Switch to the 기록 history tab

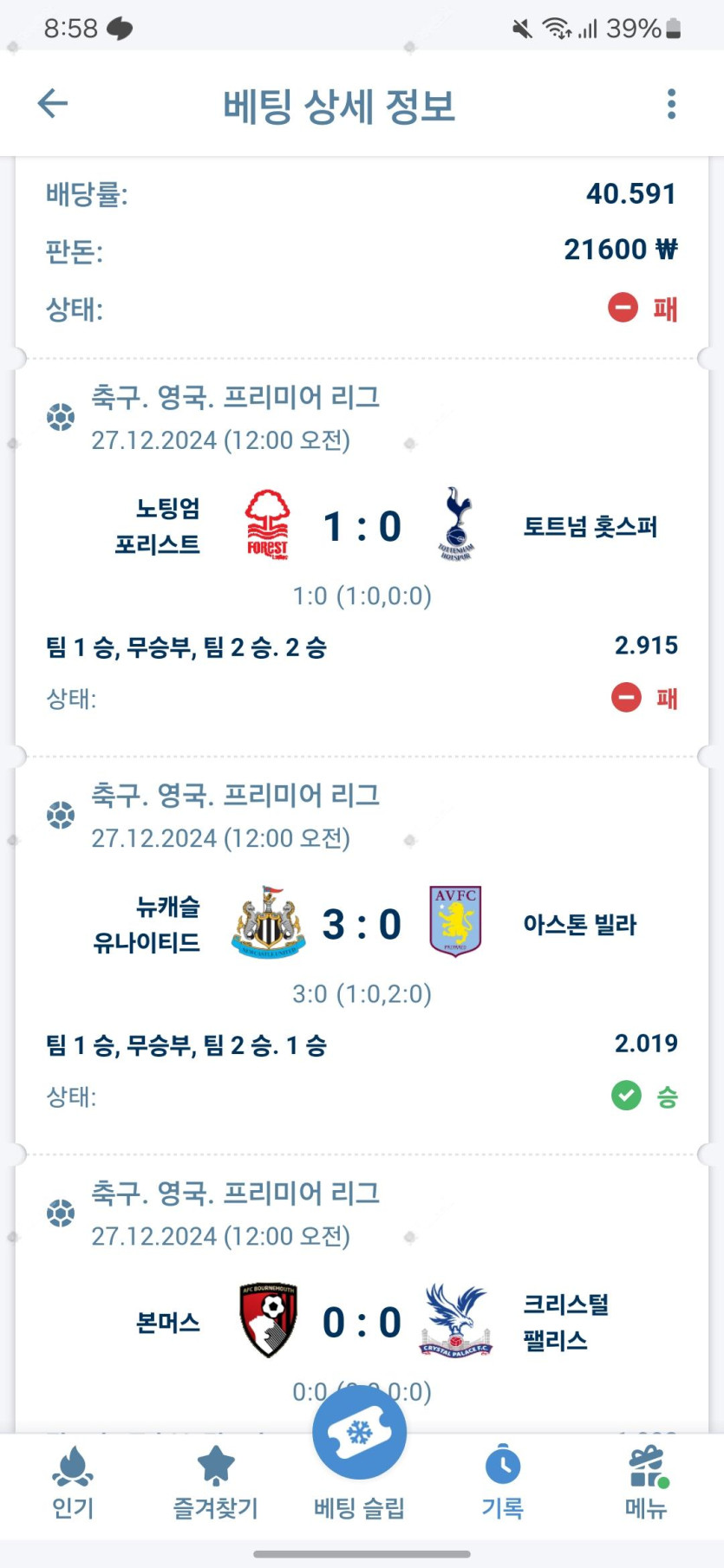502,1483
